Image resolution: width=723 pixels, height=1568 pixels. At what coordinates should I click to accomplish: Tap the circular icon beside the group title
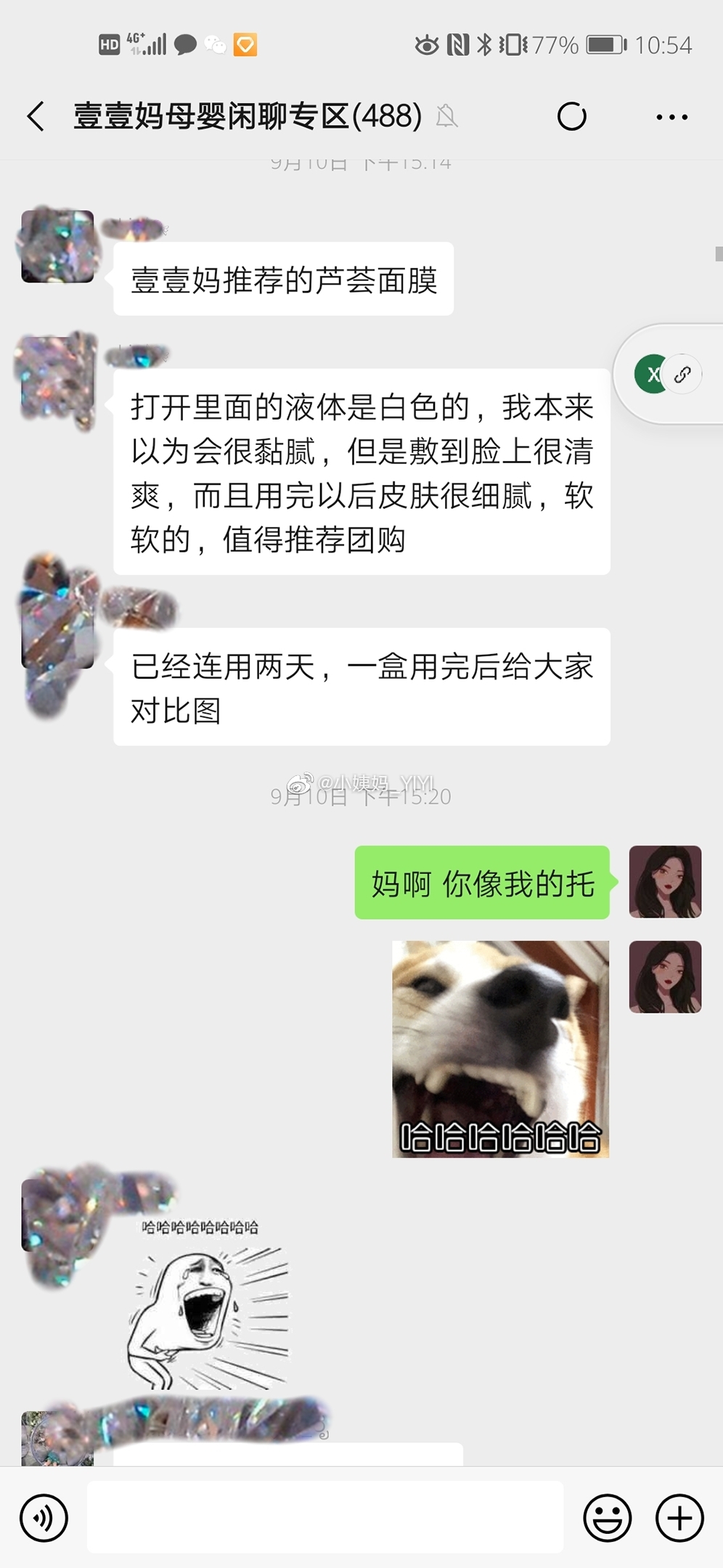[571, 117]
